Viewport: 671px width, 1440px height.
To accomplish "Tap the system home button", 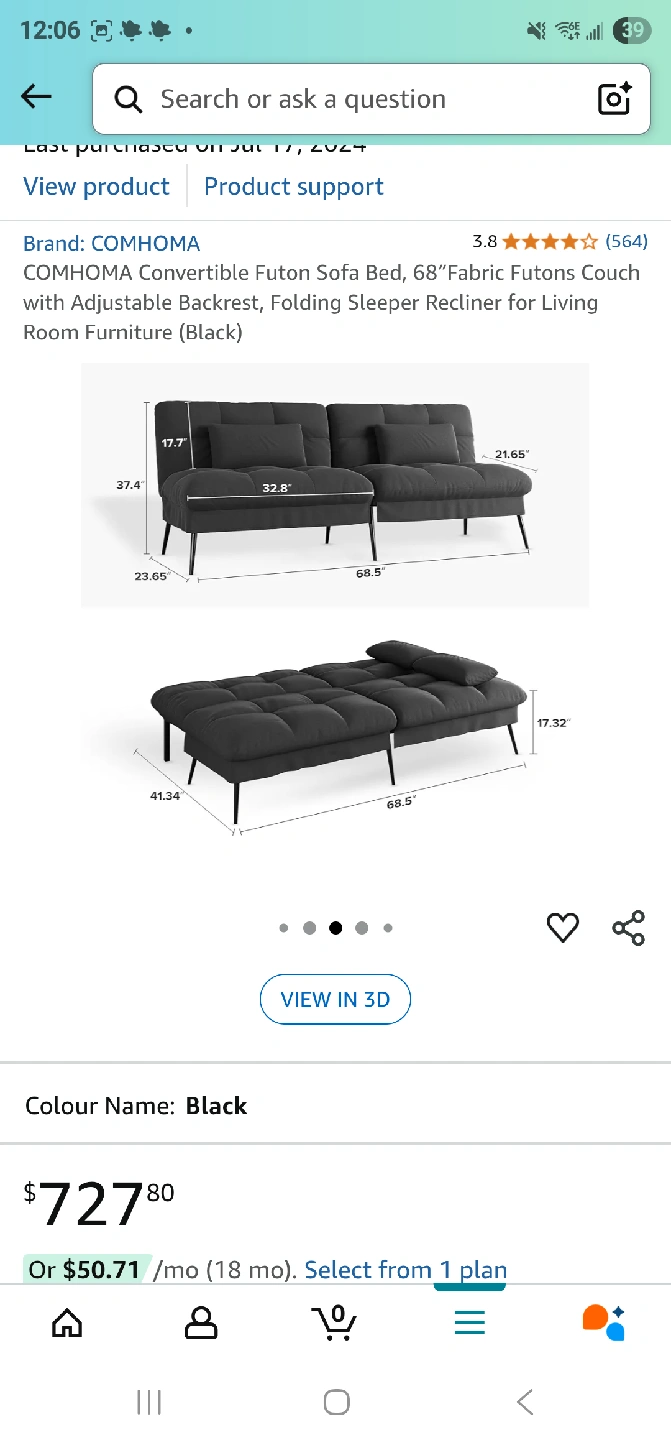I will point(336,1402).
